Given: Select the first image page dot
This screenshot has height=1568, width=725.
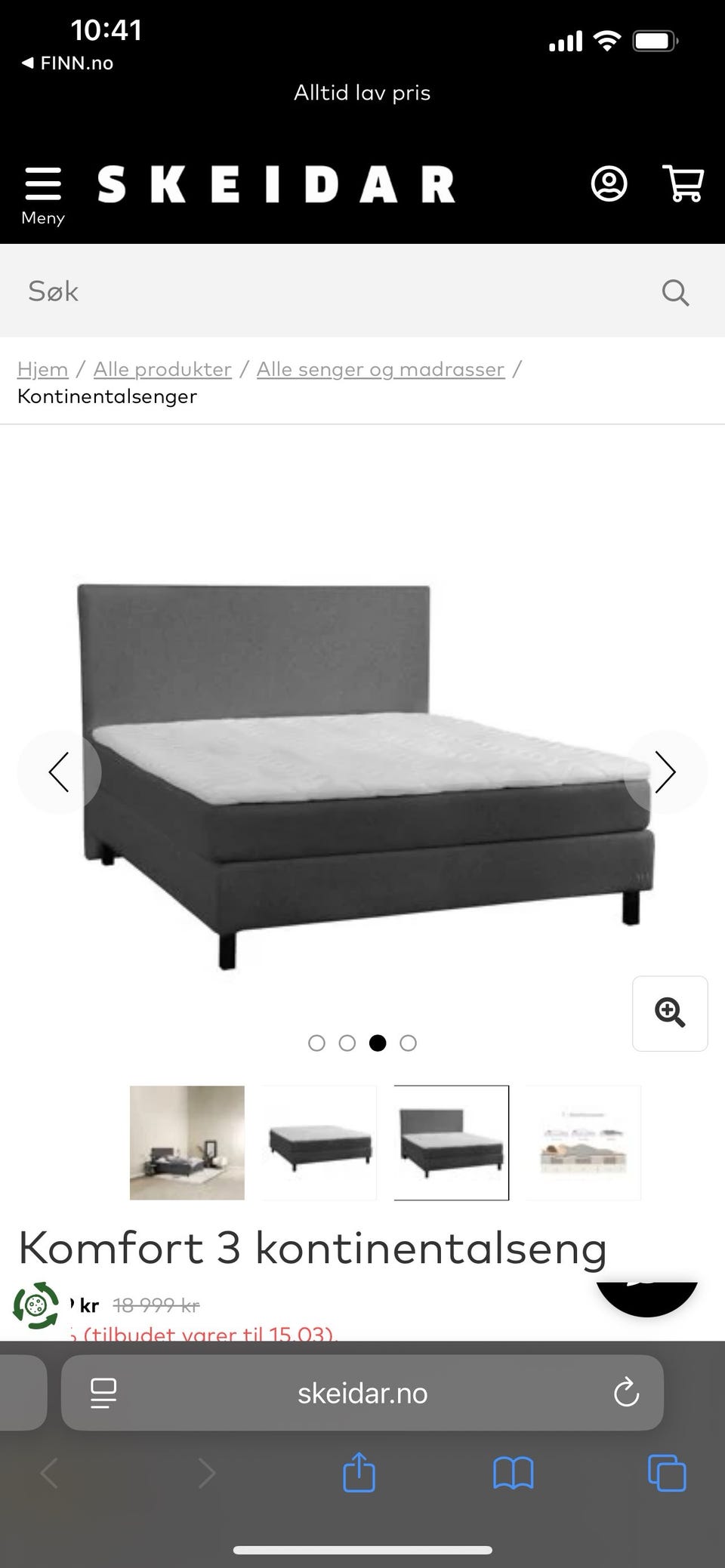Looking at the screenshot, I should pos(317,1043).
